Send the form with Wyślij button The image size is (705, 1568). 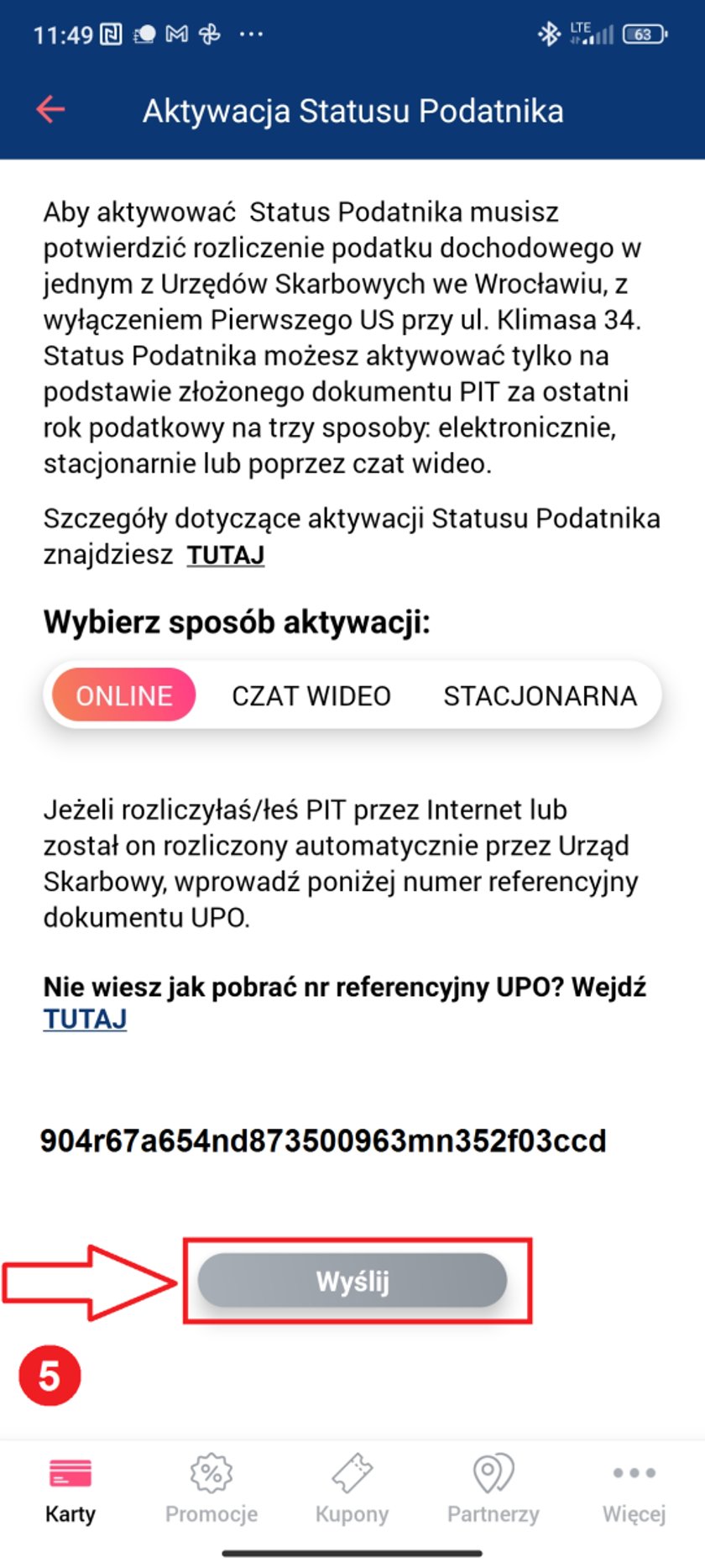point(352,1281)
